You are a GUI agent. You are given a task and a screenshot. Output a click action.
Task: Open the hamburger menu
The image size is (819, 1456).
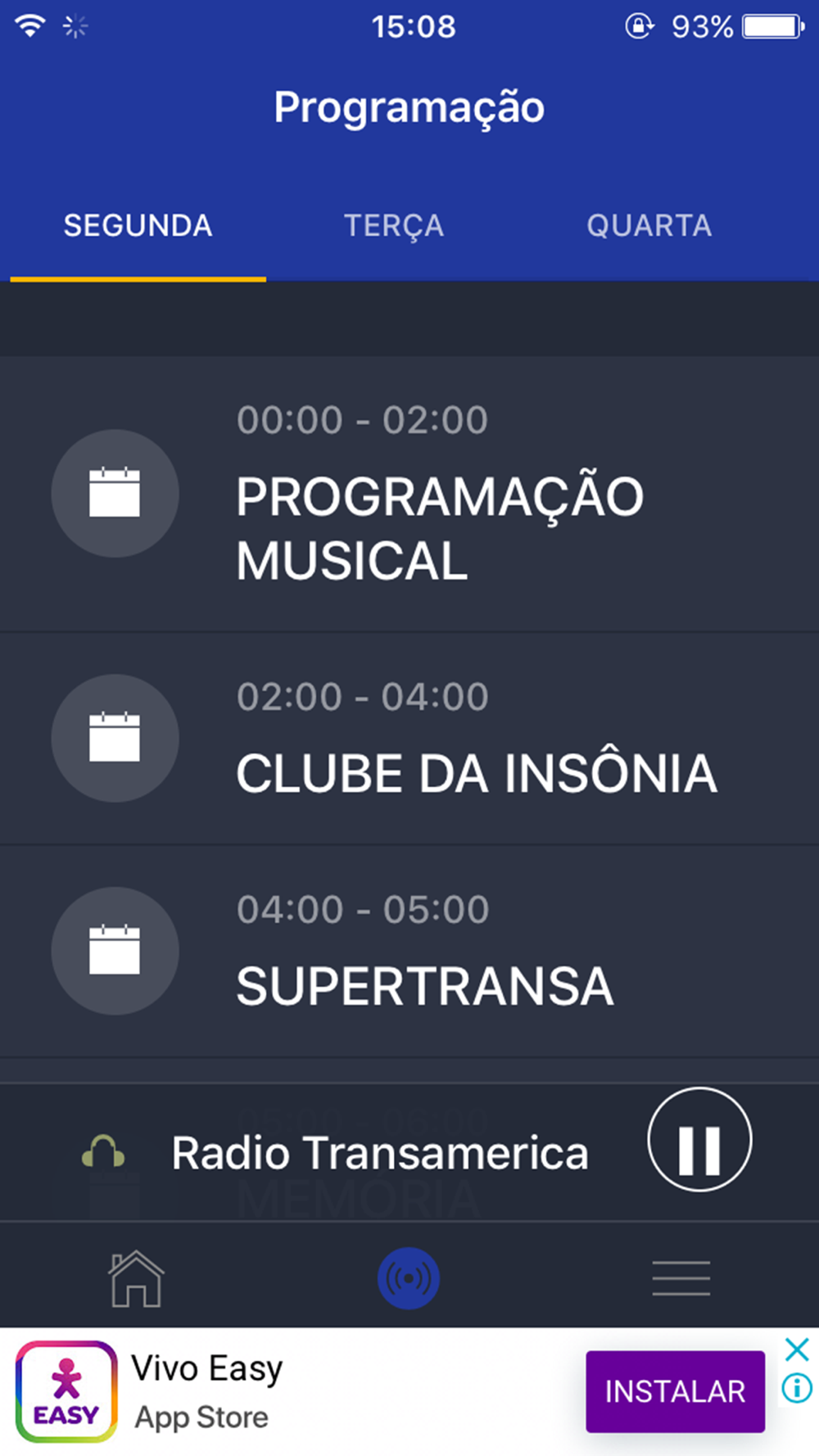[681, 1278]
